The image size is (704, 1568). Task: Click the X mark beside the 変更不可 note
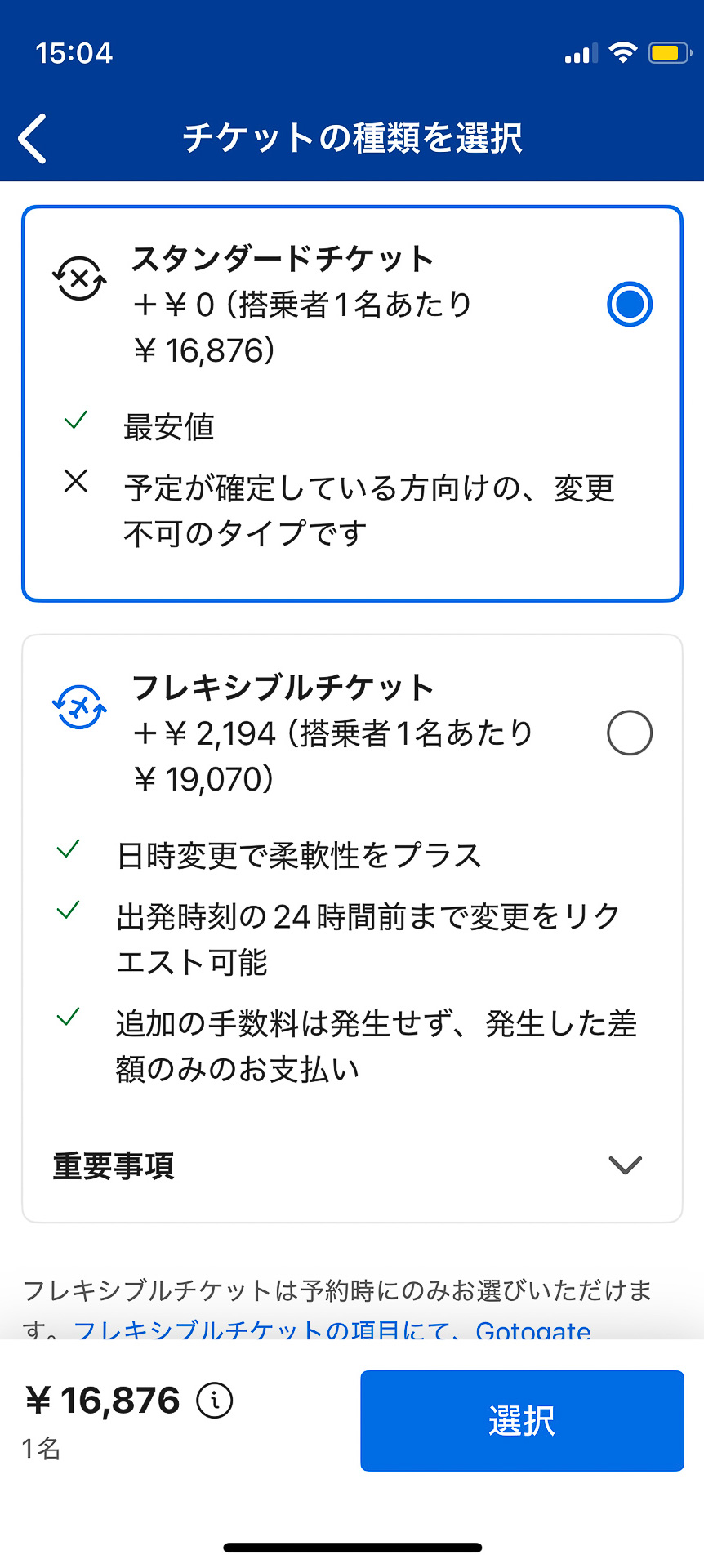point(76,483)
